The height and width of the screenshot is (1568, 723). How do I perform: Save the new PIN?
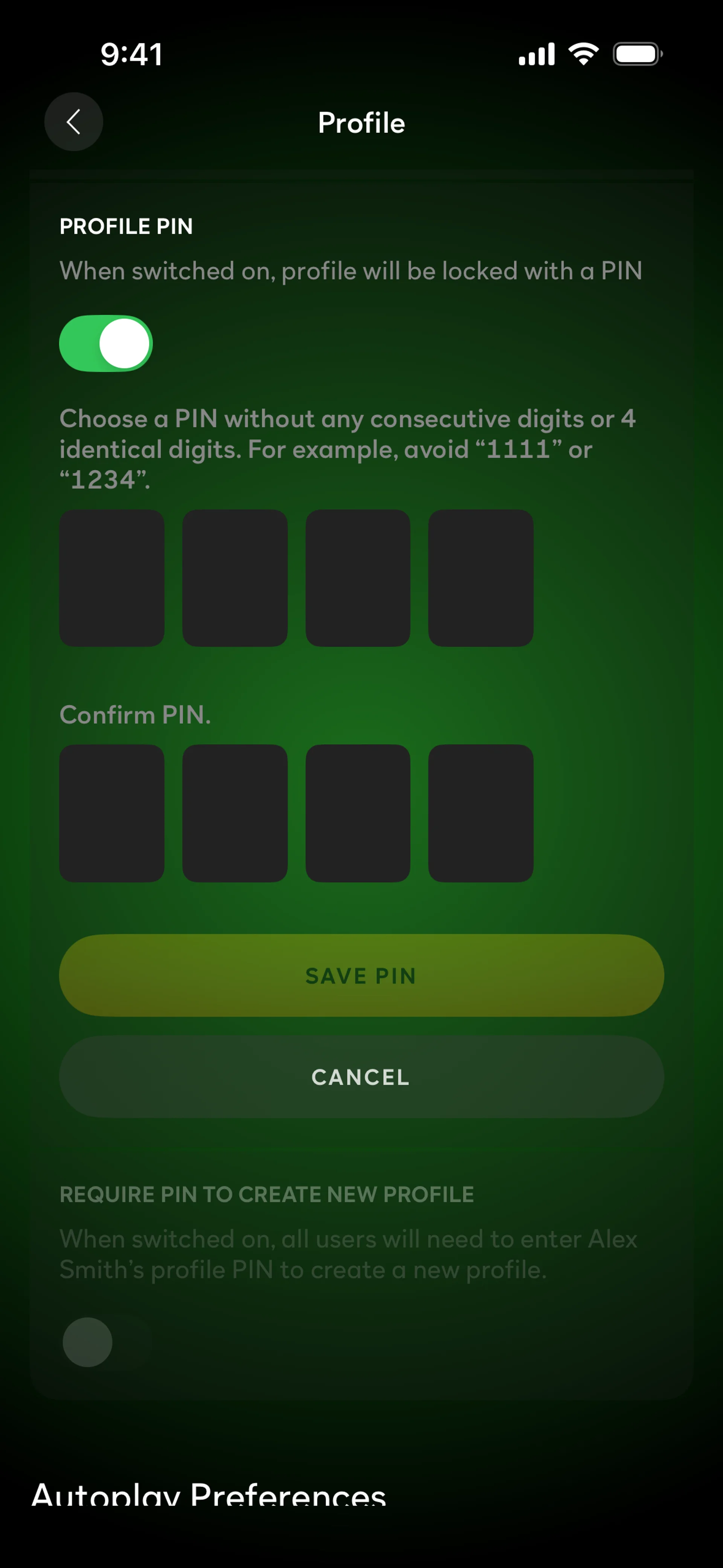[x=361, y=975]
